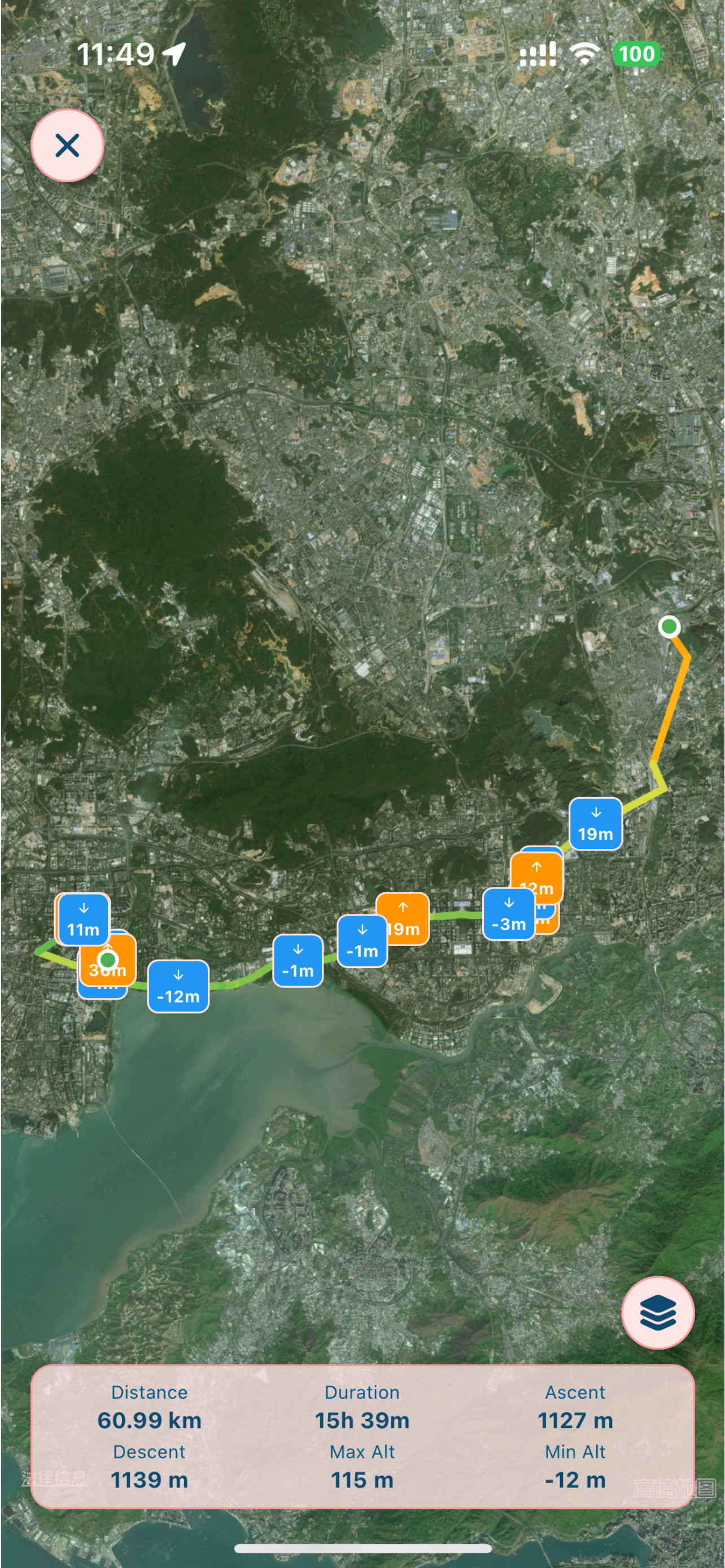Open the map layers selector

click(658, 1312)
